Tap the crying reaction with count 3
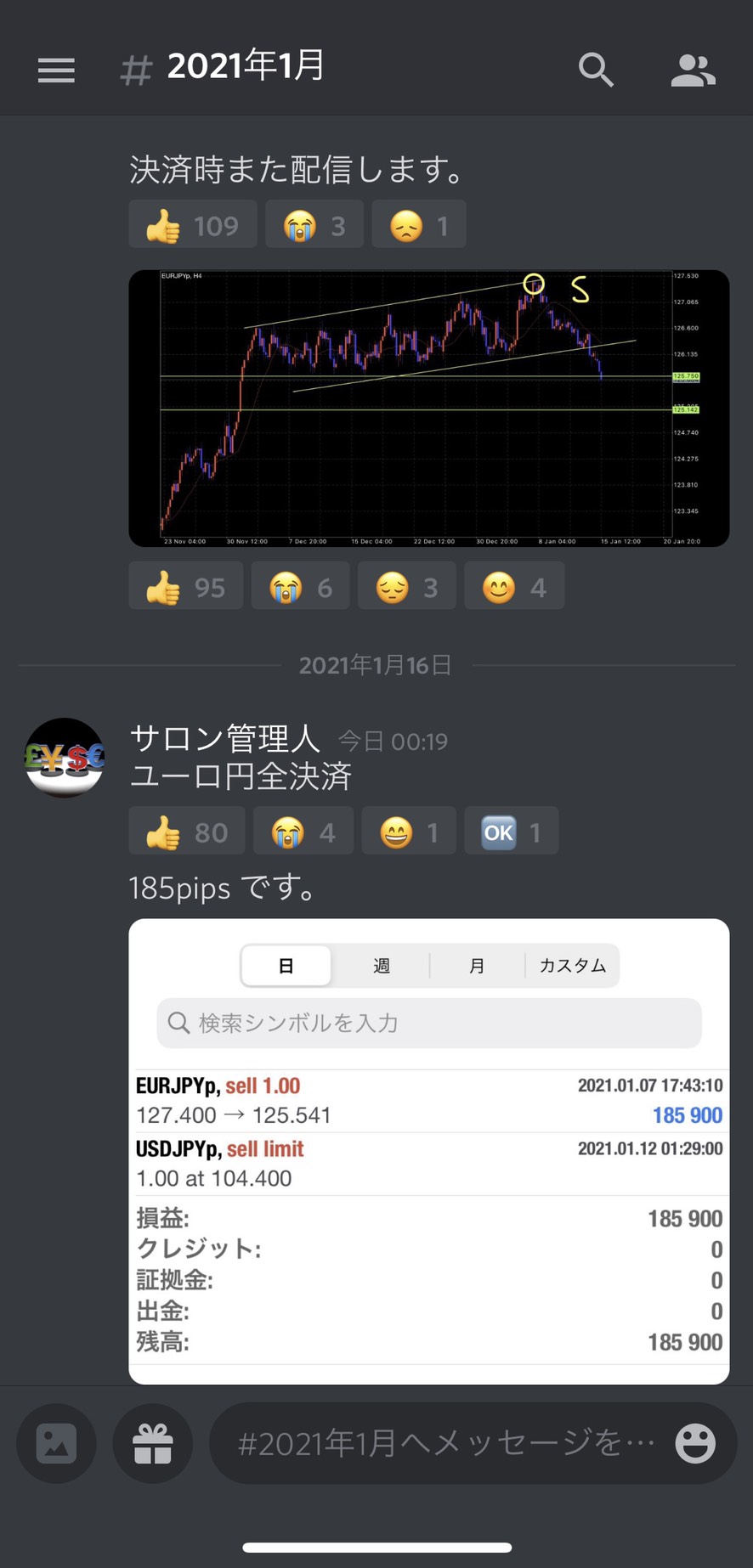753x1568 pixels. click(314, 225)
